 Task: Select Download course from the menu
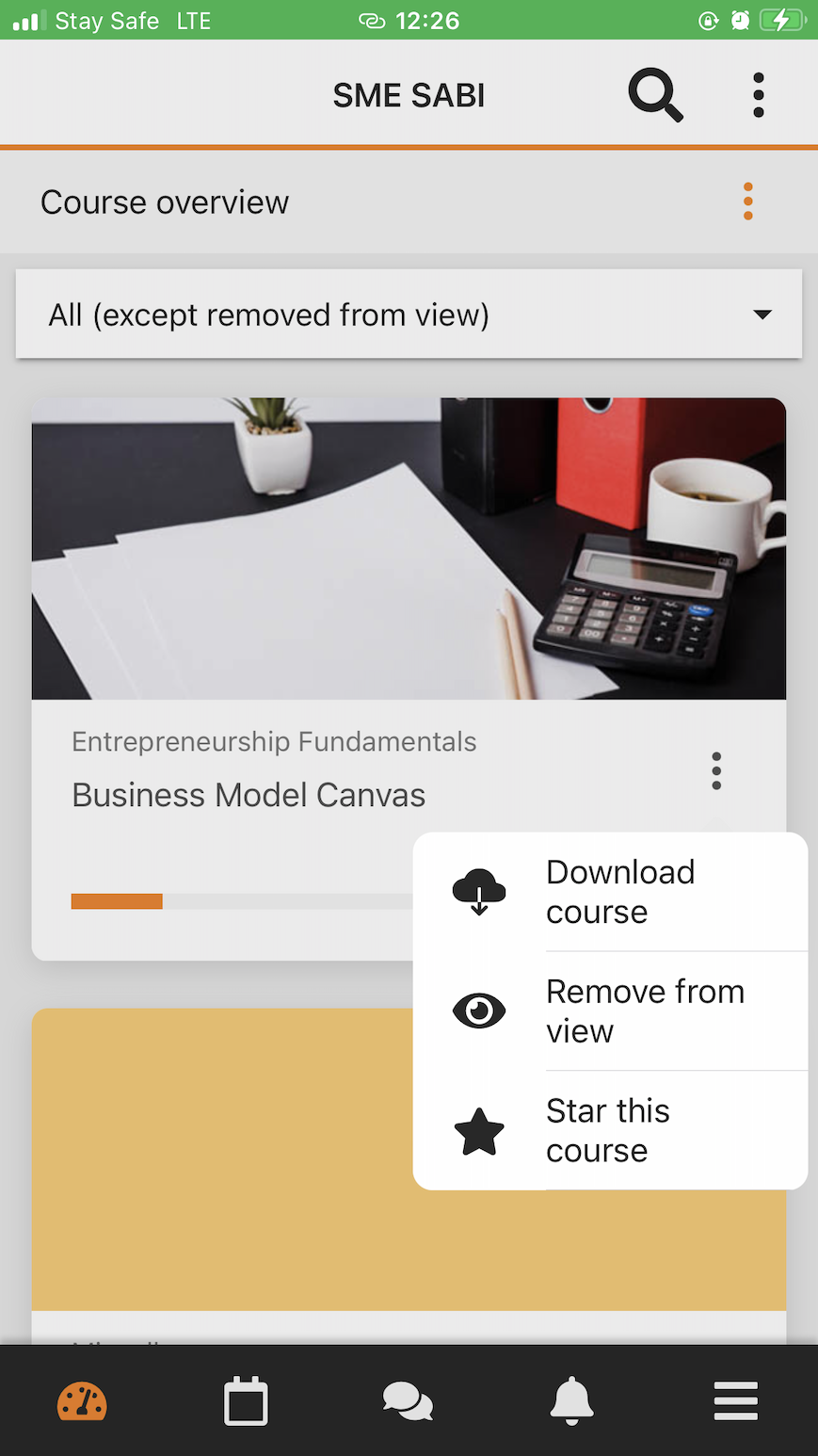[x=610, y=892]
